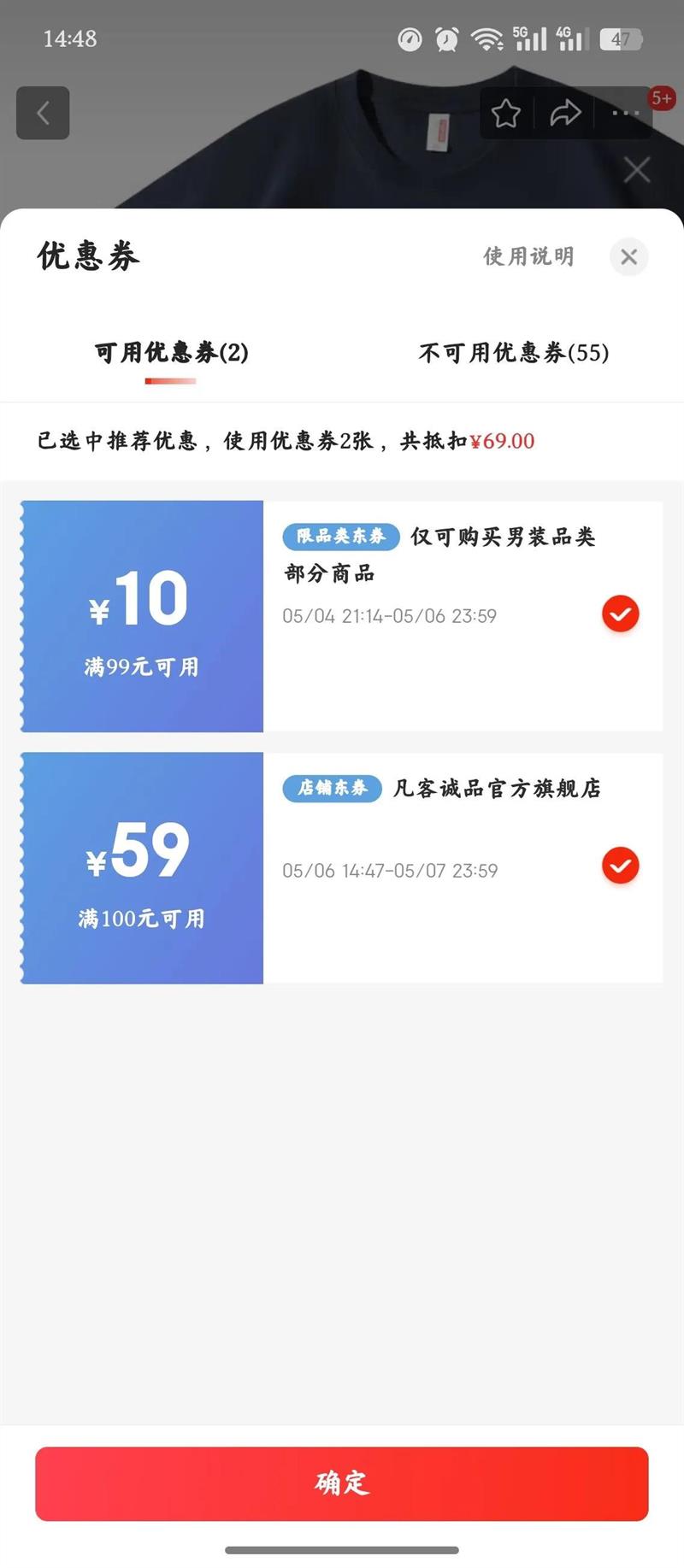This screenshot has width=684, height=1568.
Task: Switch to 不可用优惠券(55) tab
Action: point(514,352)
